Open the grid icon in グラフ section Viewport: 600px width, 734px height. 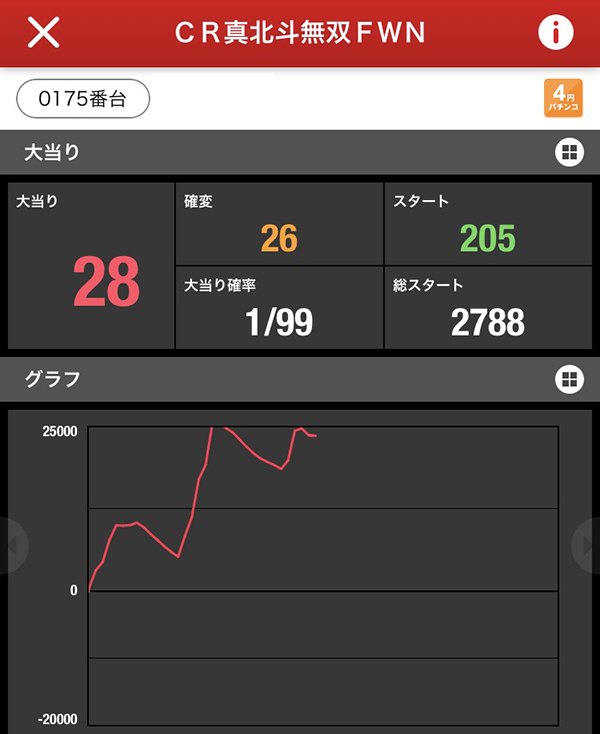pos(567,379)
